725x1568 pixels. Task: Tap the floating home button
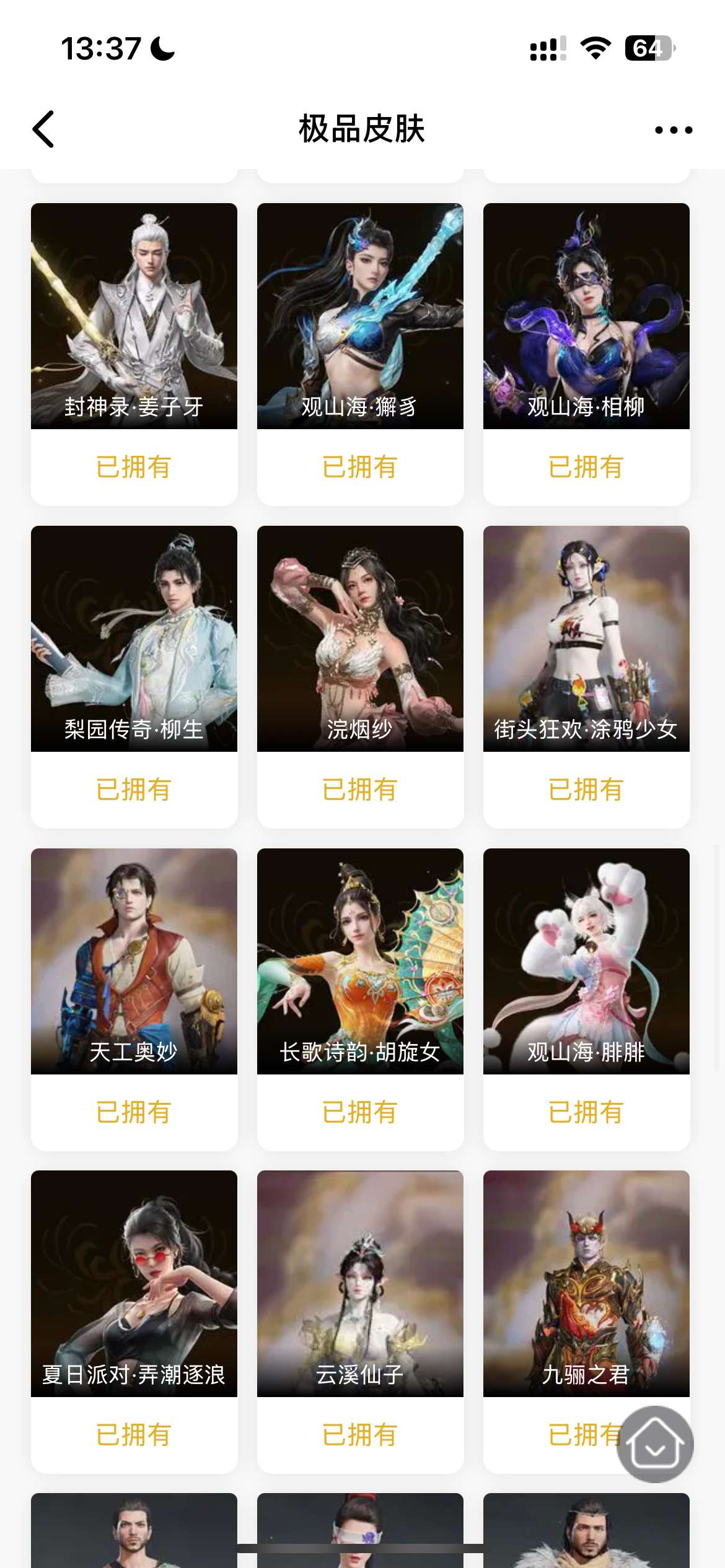pyautogui.click(x=655, y=1444)
